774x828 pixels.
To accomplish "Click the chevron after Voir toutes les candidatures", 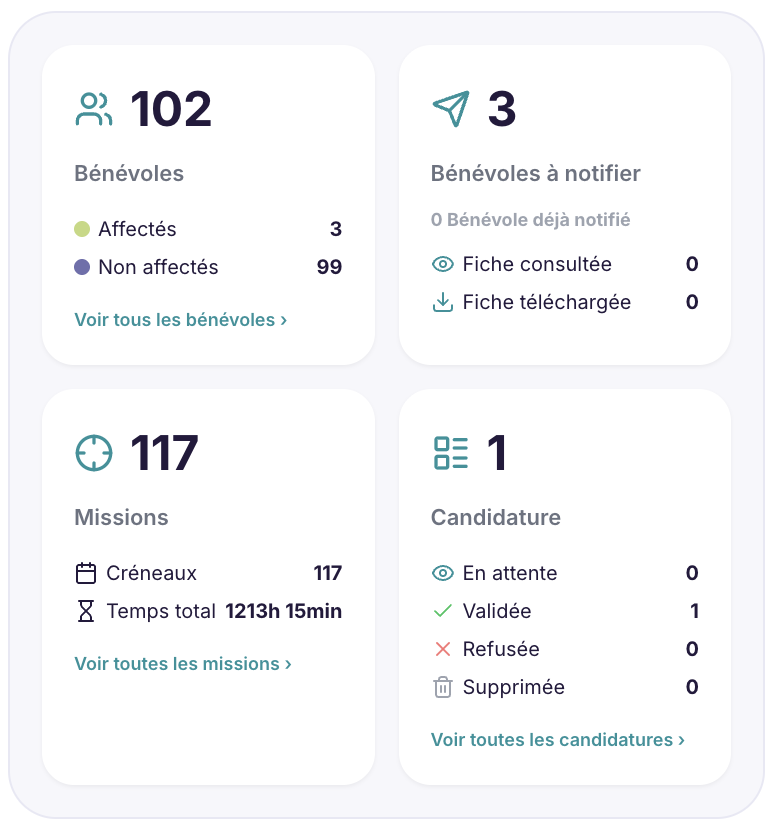I will tap(680, 740).
